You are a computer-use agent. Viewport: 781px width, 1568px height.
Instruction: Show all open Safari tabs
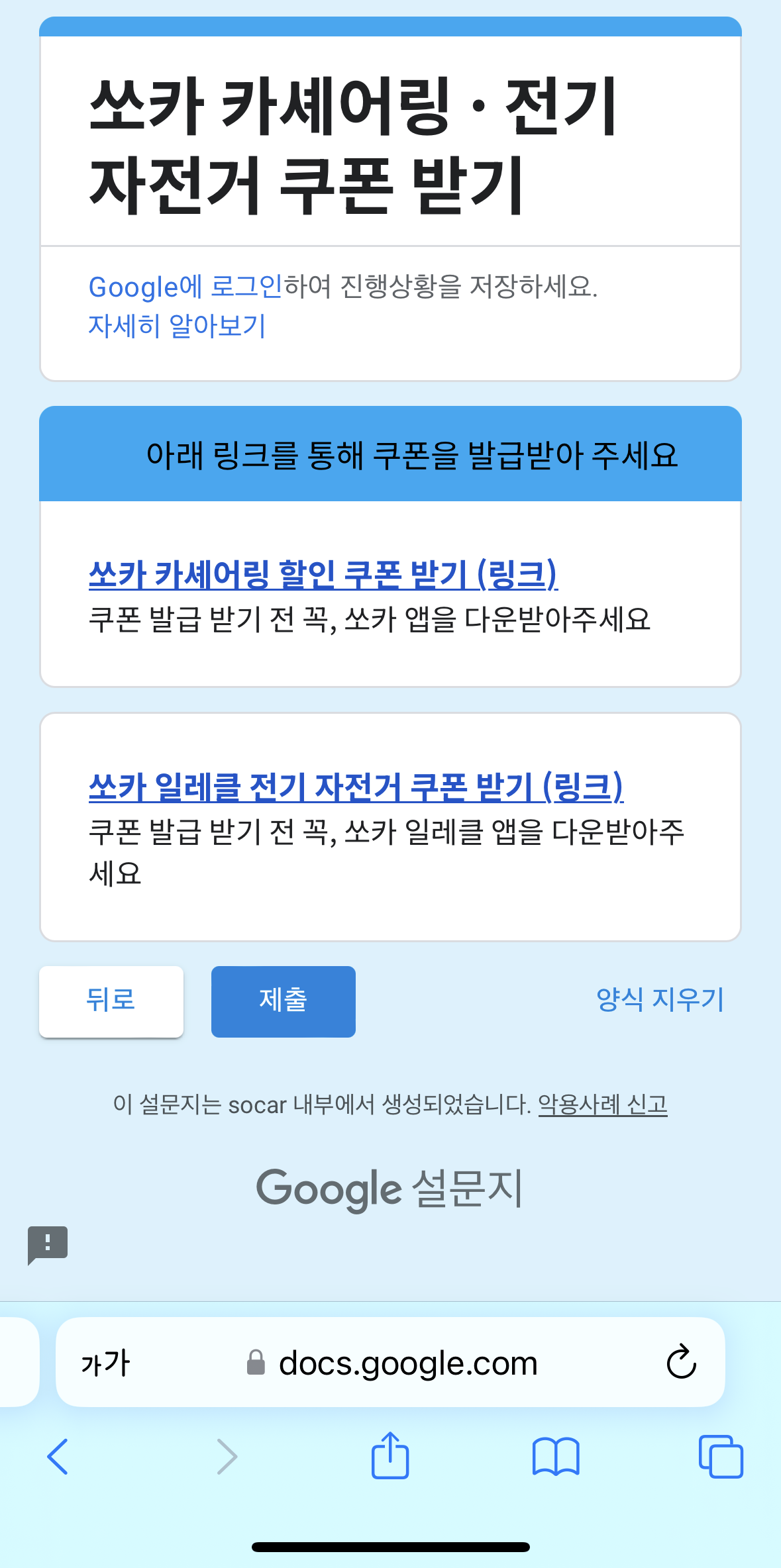click(721, 1456)
